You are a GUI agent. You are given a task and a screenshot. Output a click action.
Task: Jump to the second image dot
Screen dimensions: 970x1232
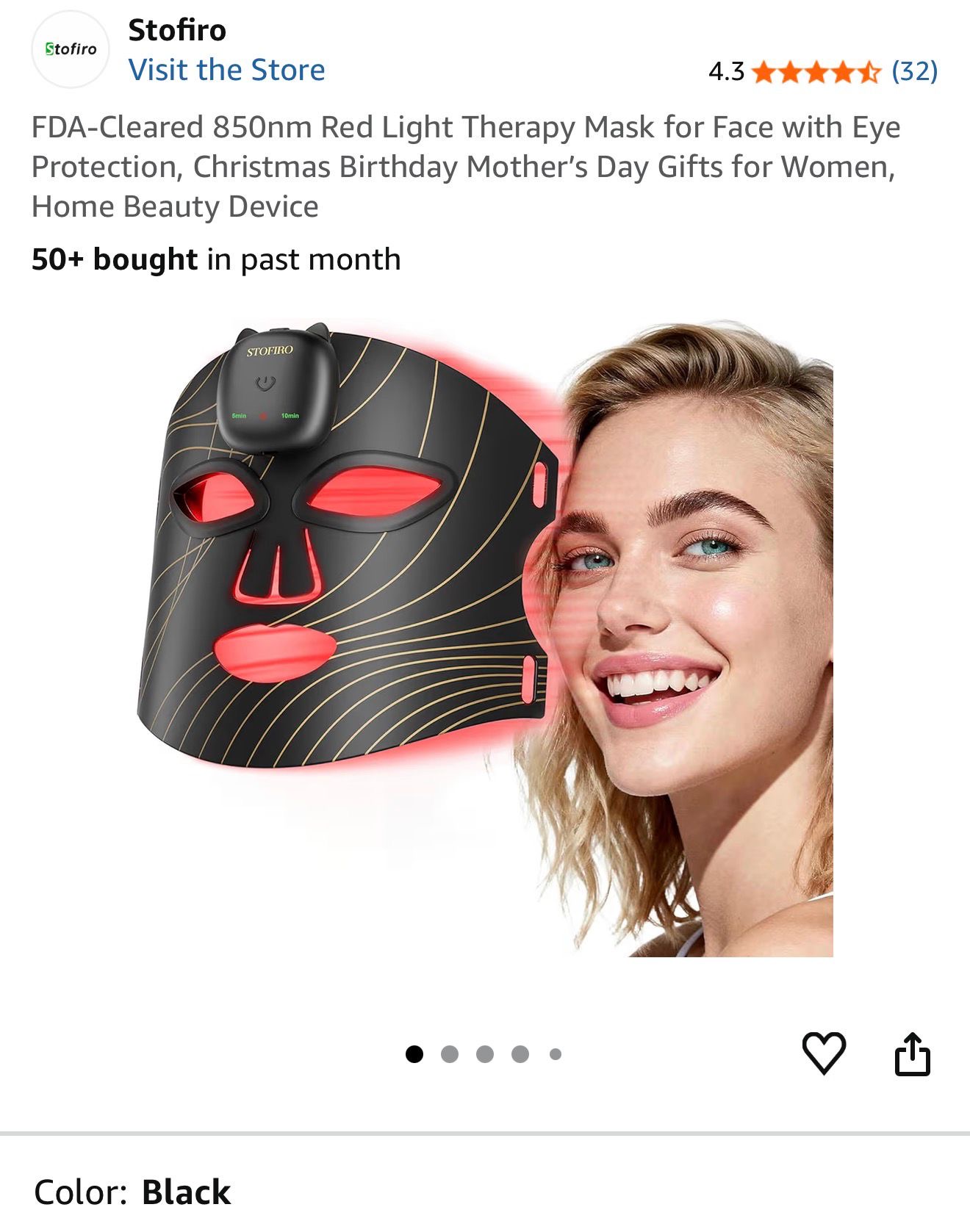coord(450,1054)
